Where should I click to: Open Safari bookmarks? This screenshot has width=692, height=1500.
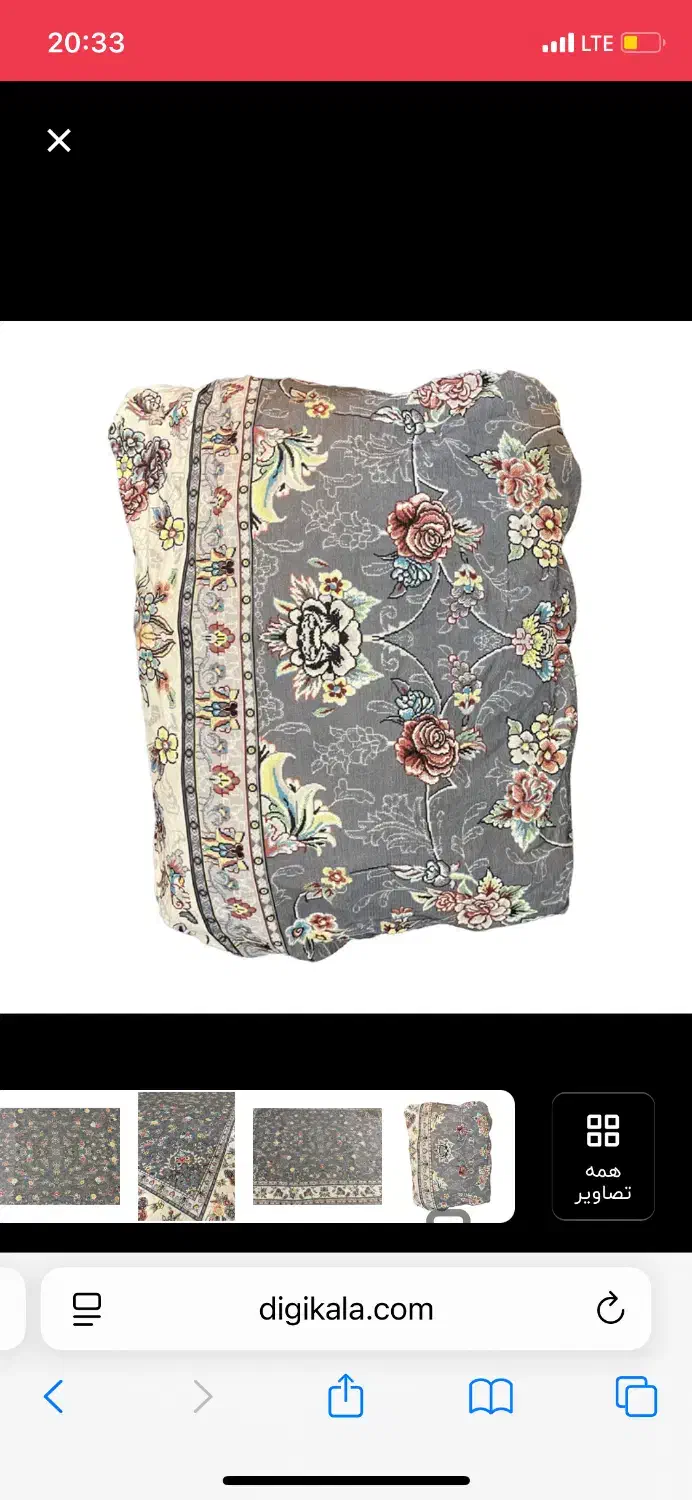[x=490, y=1396]
